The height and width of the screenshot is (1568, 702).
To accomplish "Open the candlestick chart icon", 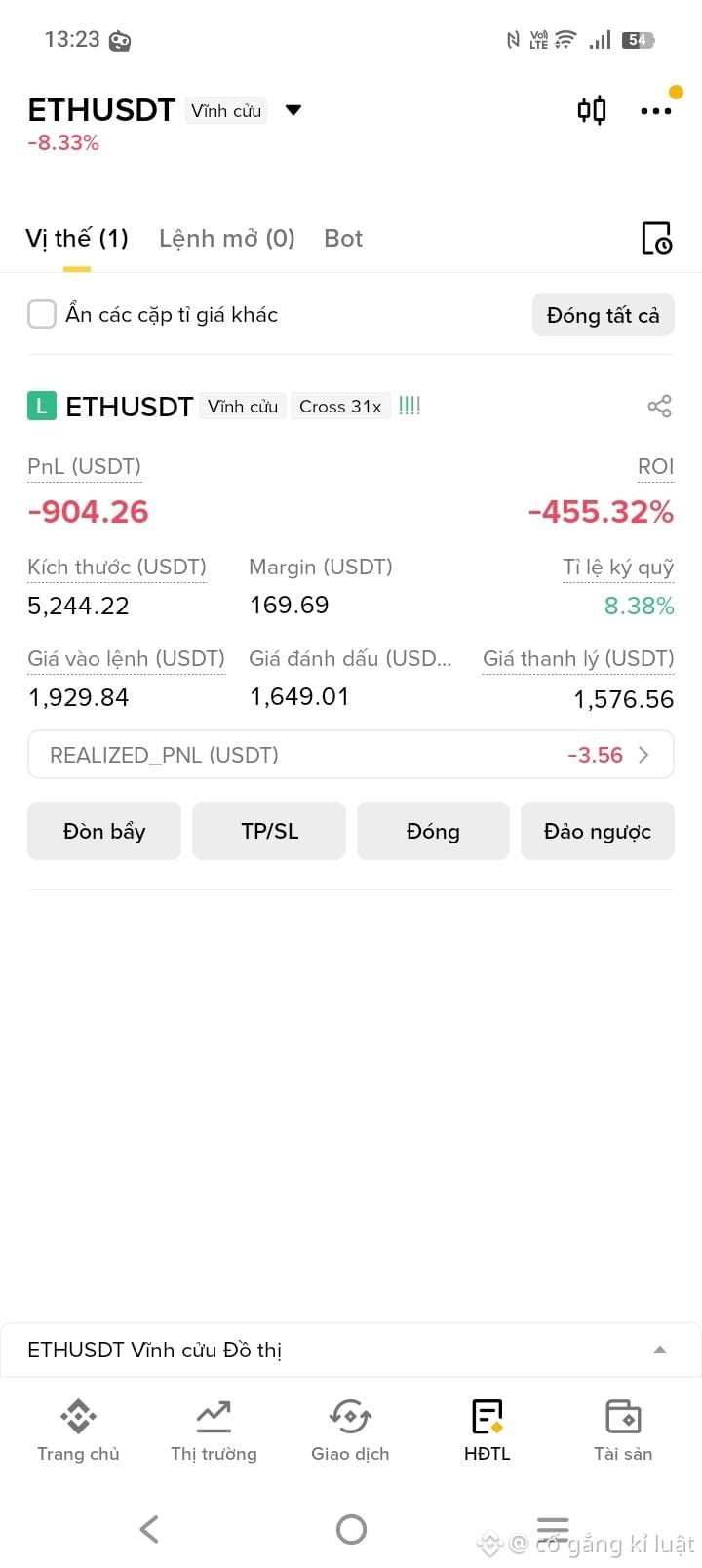I will point(592,110).
